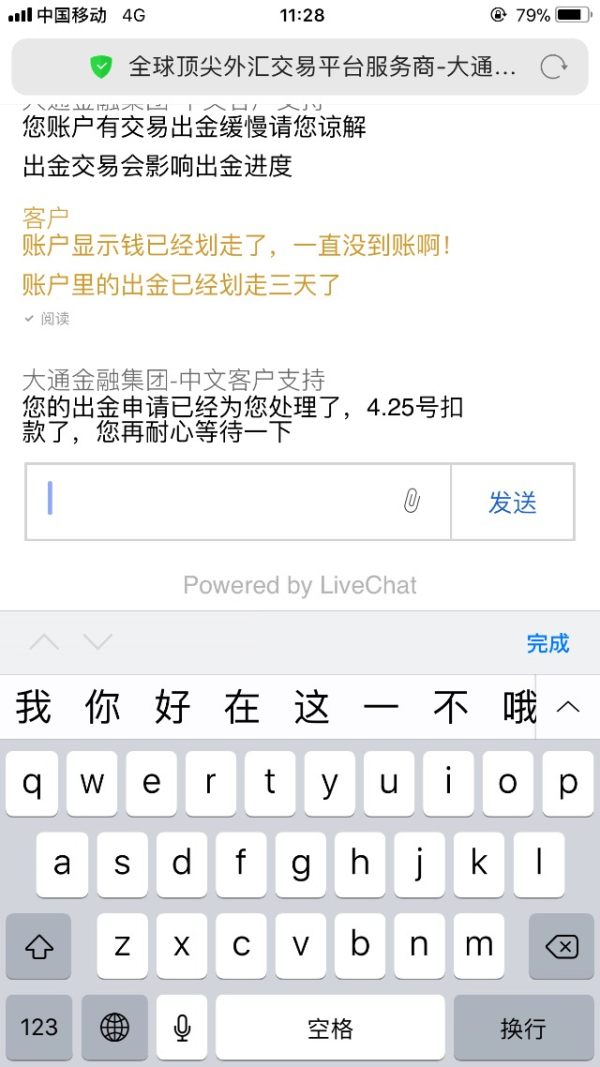Switch keyboard to 123 numbers
Screen dimensions: 600x1067
39,1027
